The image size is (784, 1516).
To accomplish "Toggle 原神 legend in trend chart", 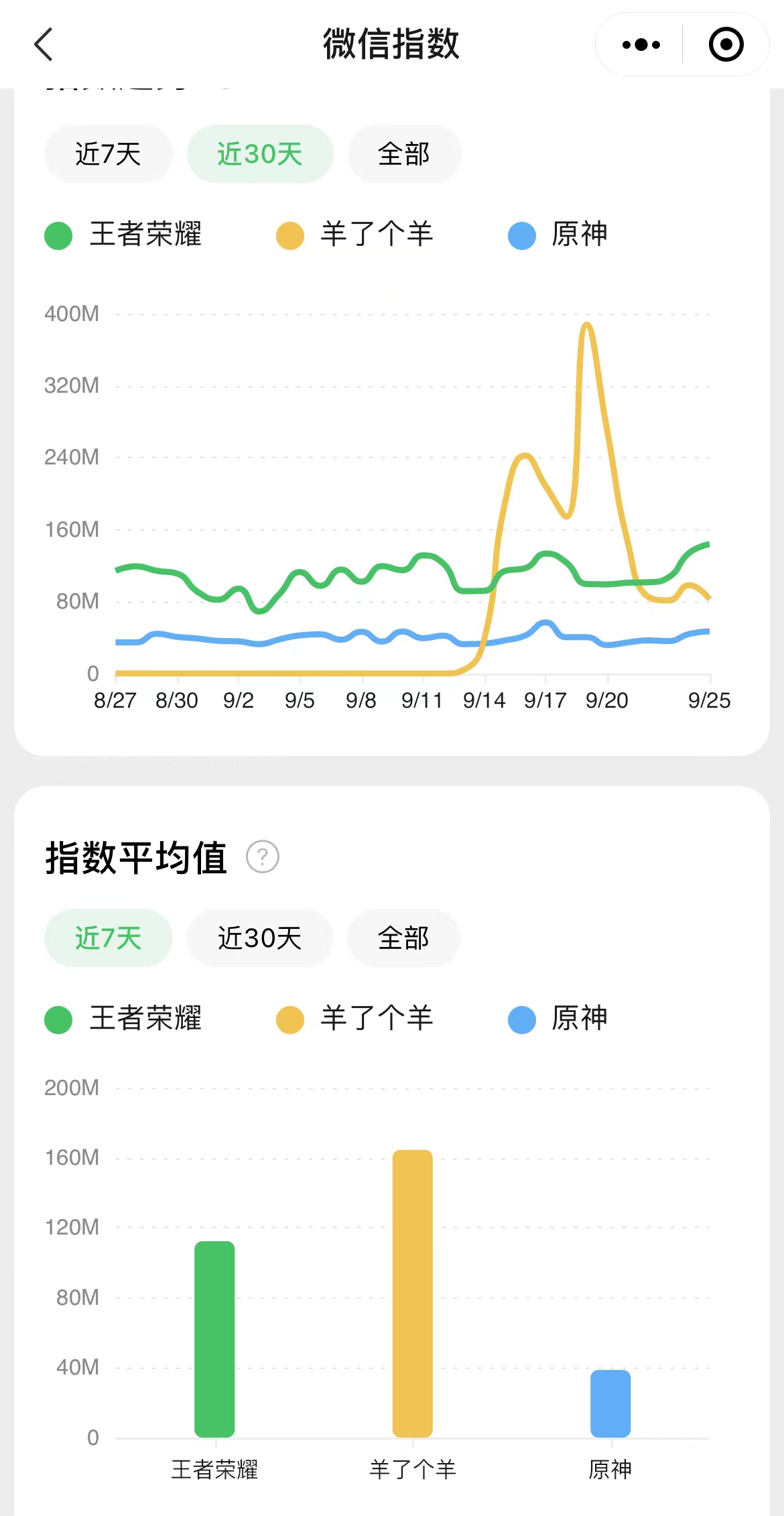I will 558,235.
